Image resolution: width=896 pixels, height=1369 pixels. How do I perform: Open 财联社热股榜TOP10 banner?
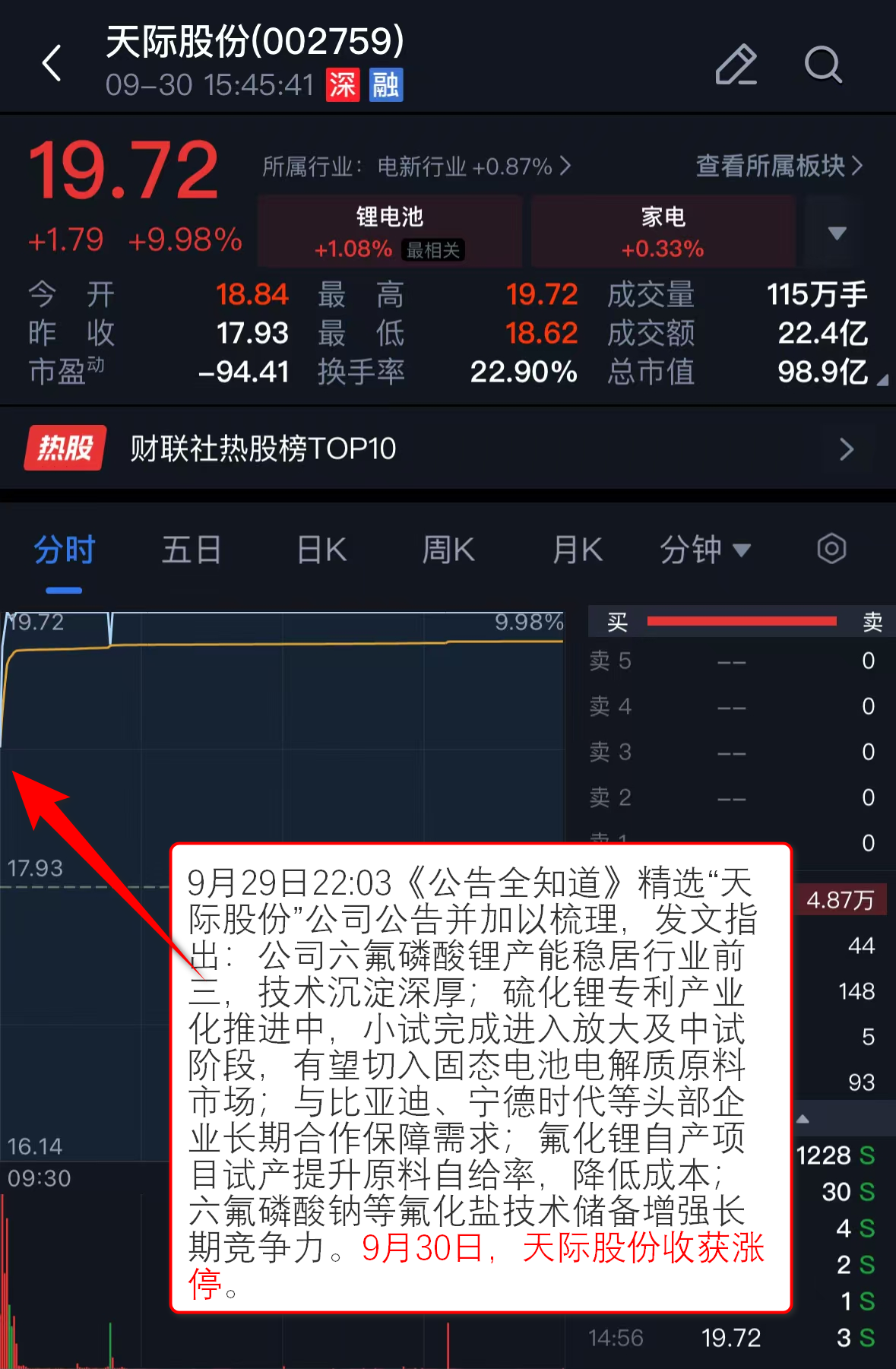coord(448,448)
